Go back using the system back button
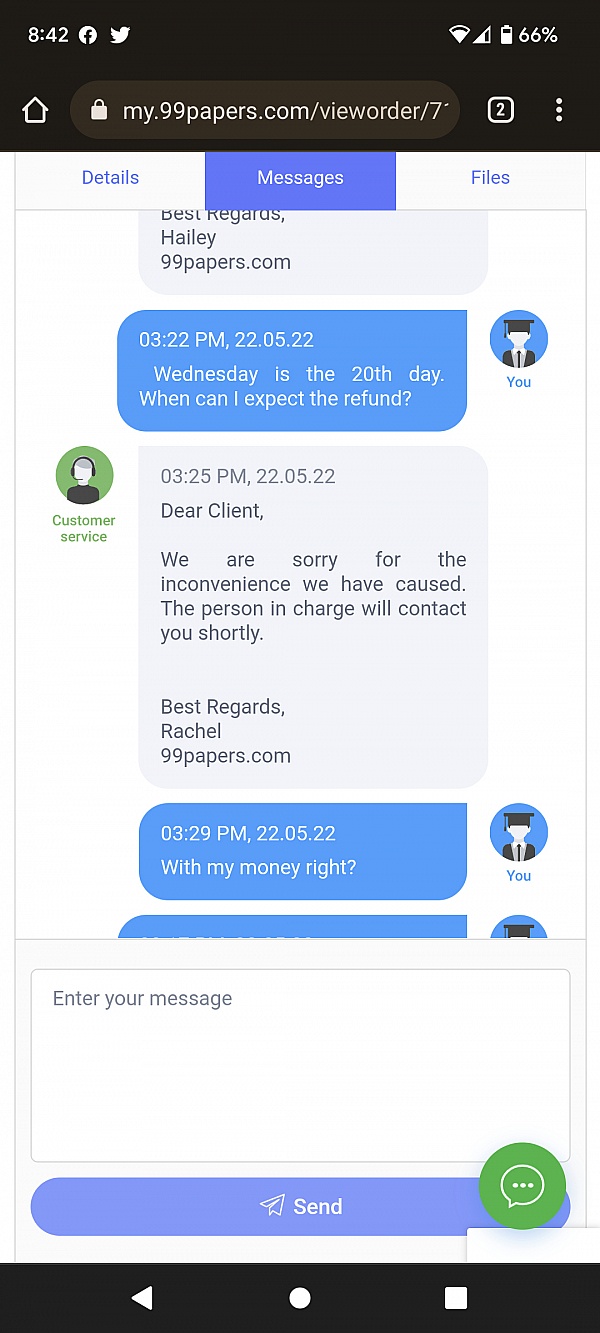Image resolution: width=600 pixels, height=1333 pixels. pos(142,1298)
